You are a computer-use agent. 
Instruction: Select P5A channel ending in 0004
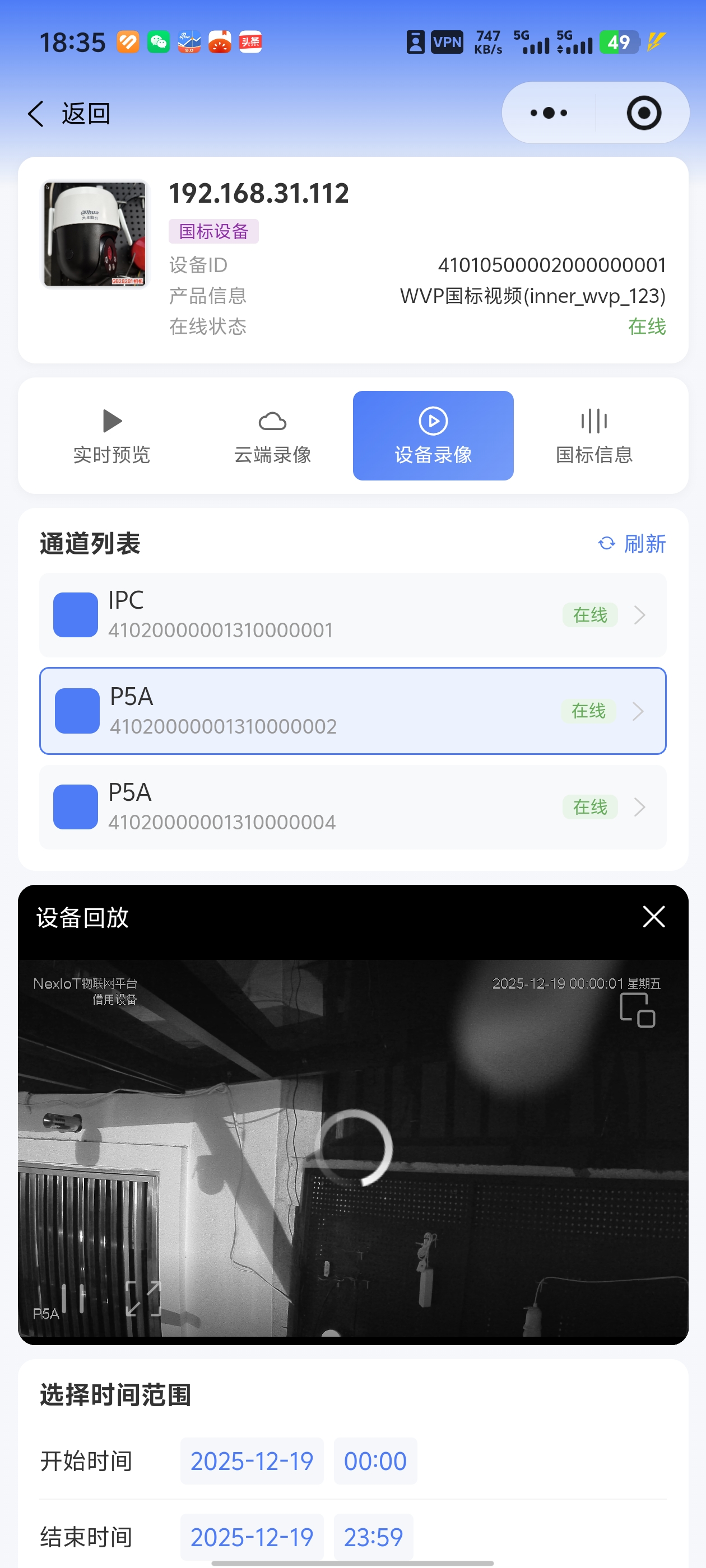[352, 807]
